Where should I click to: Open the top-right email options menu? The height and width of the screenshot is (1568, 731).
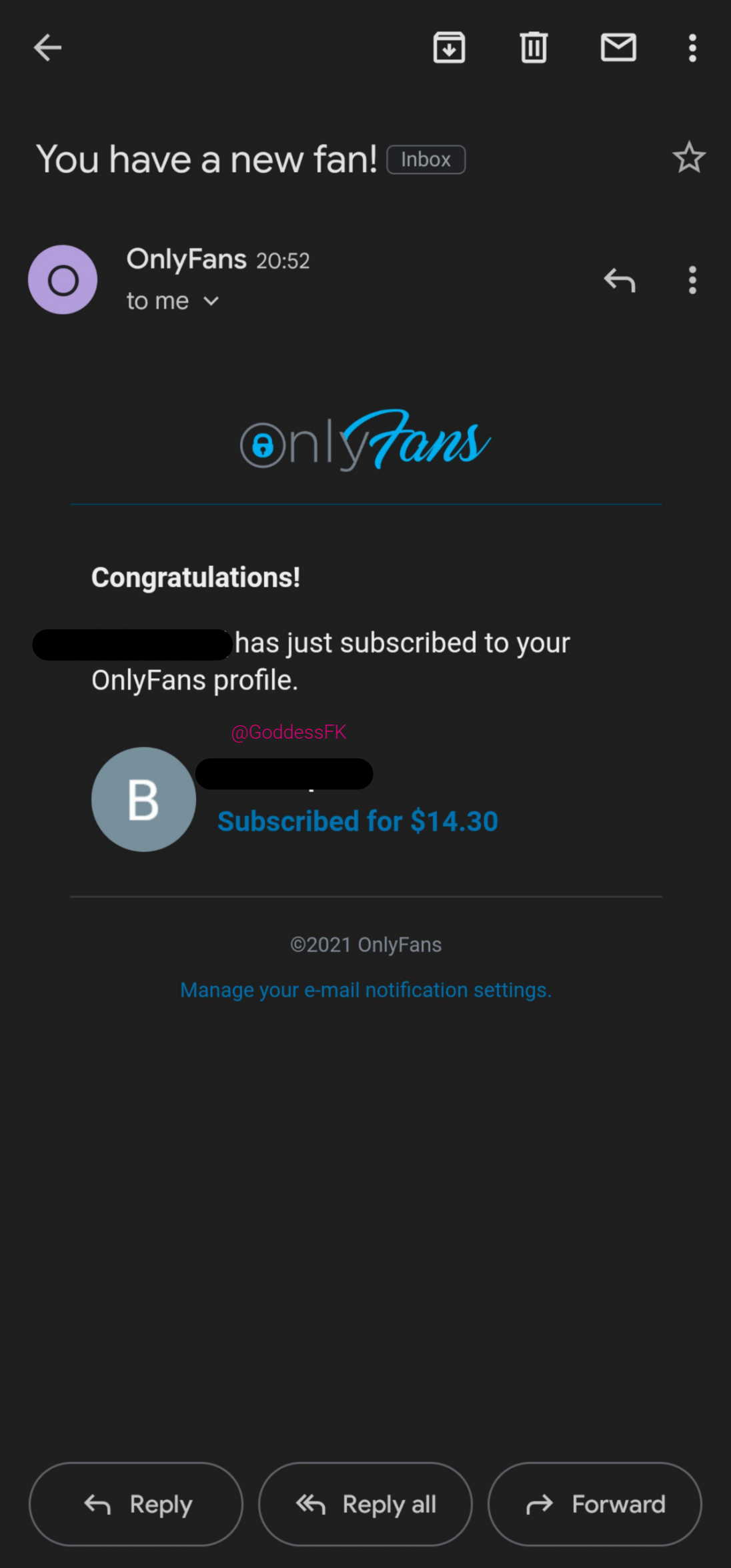point(692,47)
